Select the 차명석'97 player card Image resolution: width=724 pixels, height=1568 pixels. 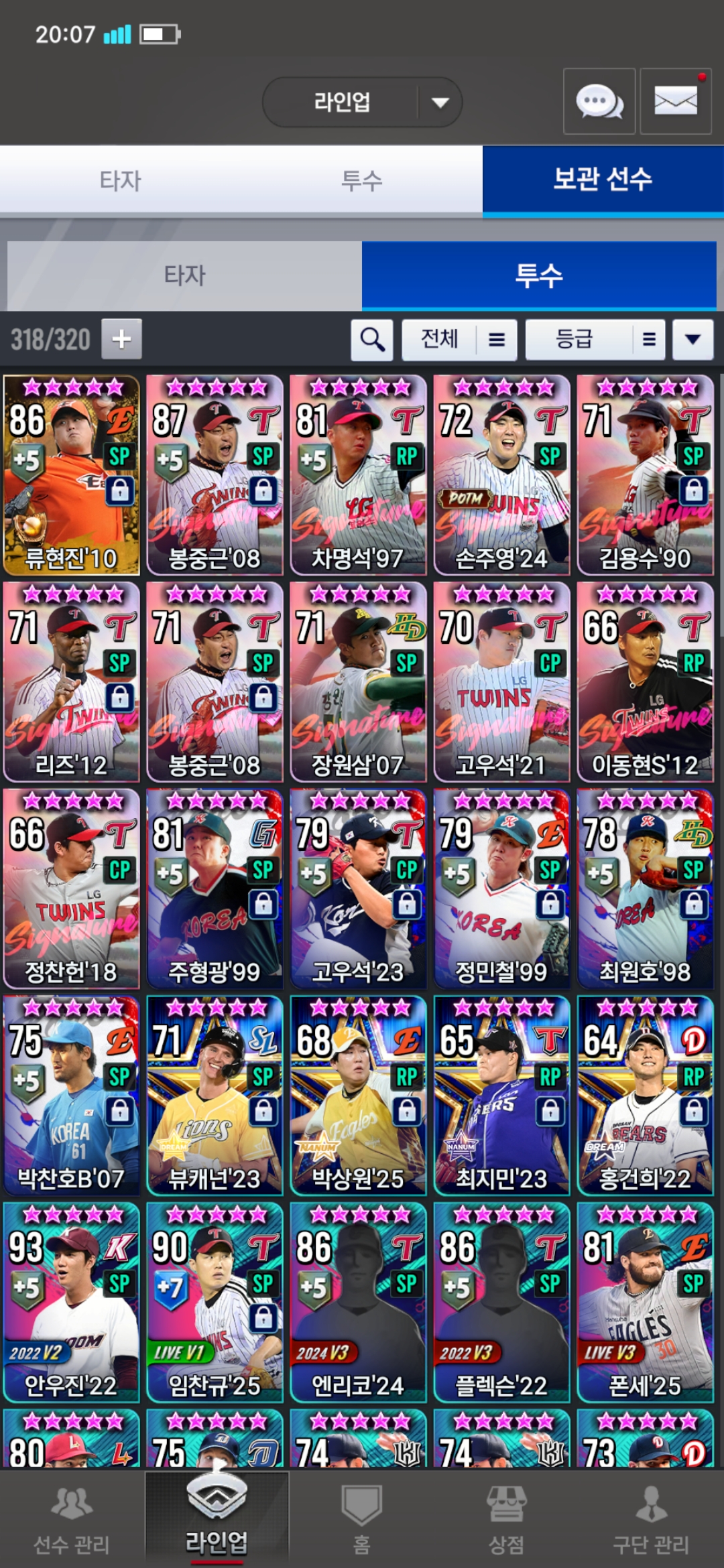[x=358, y=475]
